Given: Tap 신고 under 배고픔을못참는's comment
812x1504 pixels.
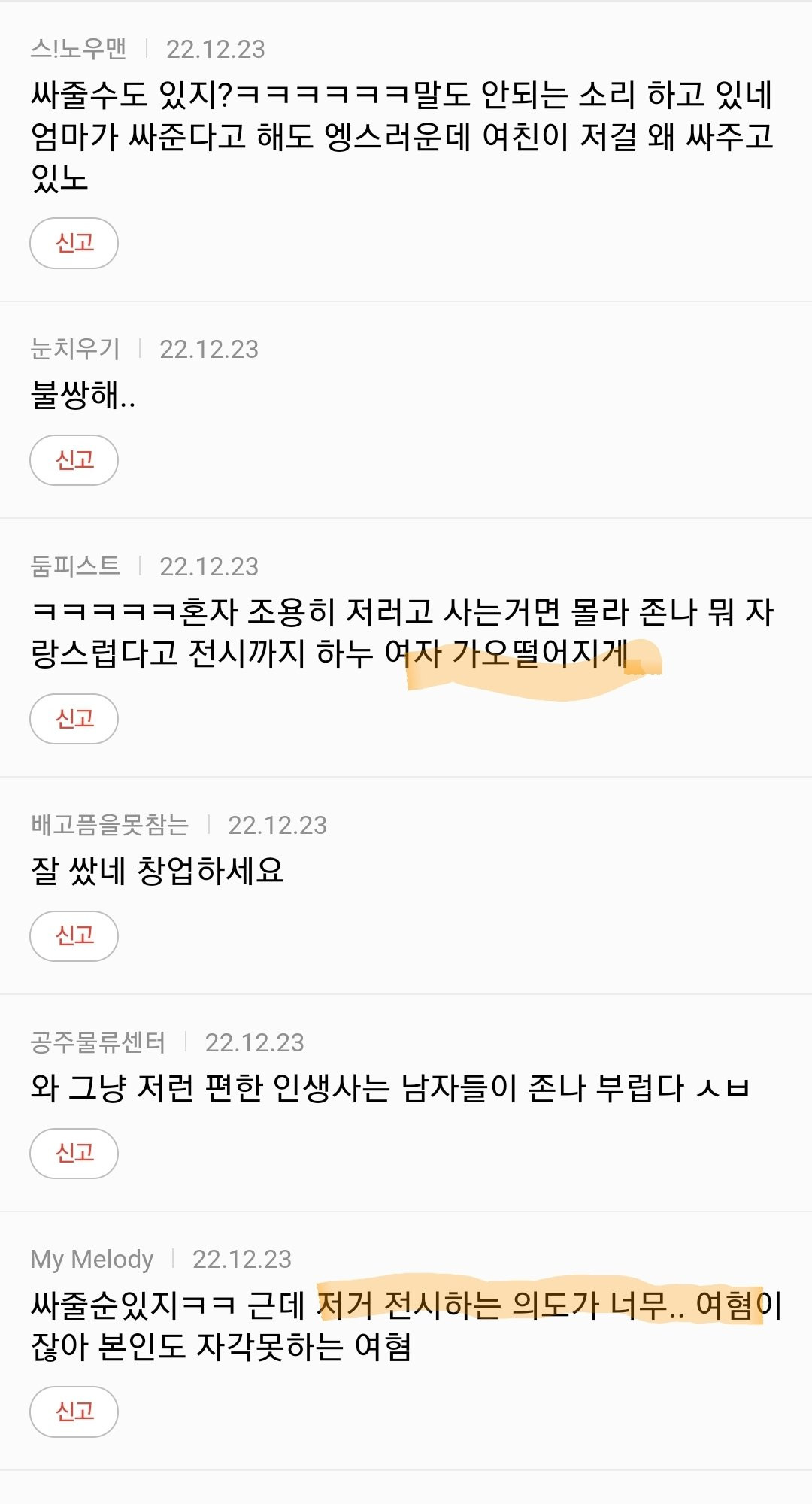Looking at the screenshot, I should click(74, 935).
